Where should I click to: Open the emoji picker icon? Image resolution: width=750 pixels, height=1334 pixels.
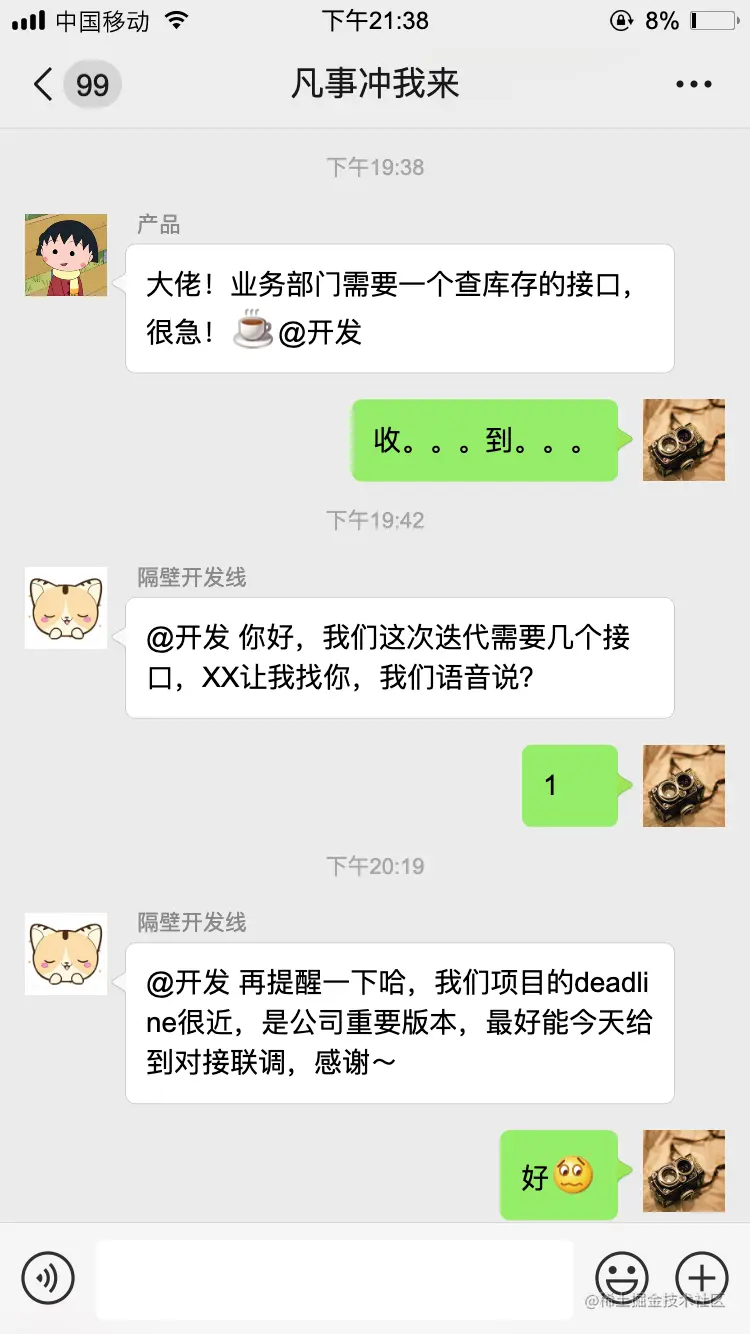(620, 1278)
